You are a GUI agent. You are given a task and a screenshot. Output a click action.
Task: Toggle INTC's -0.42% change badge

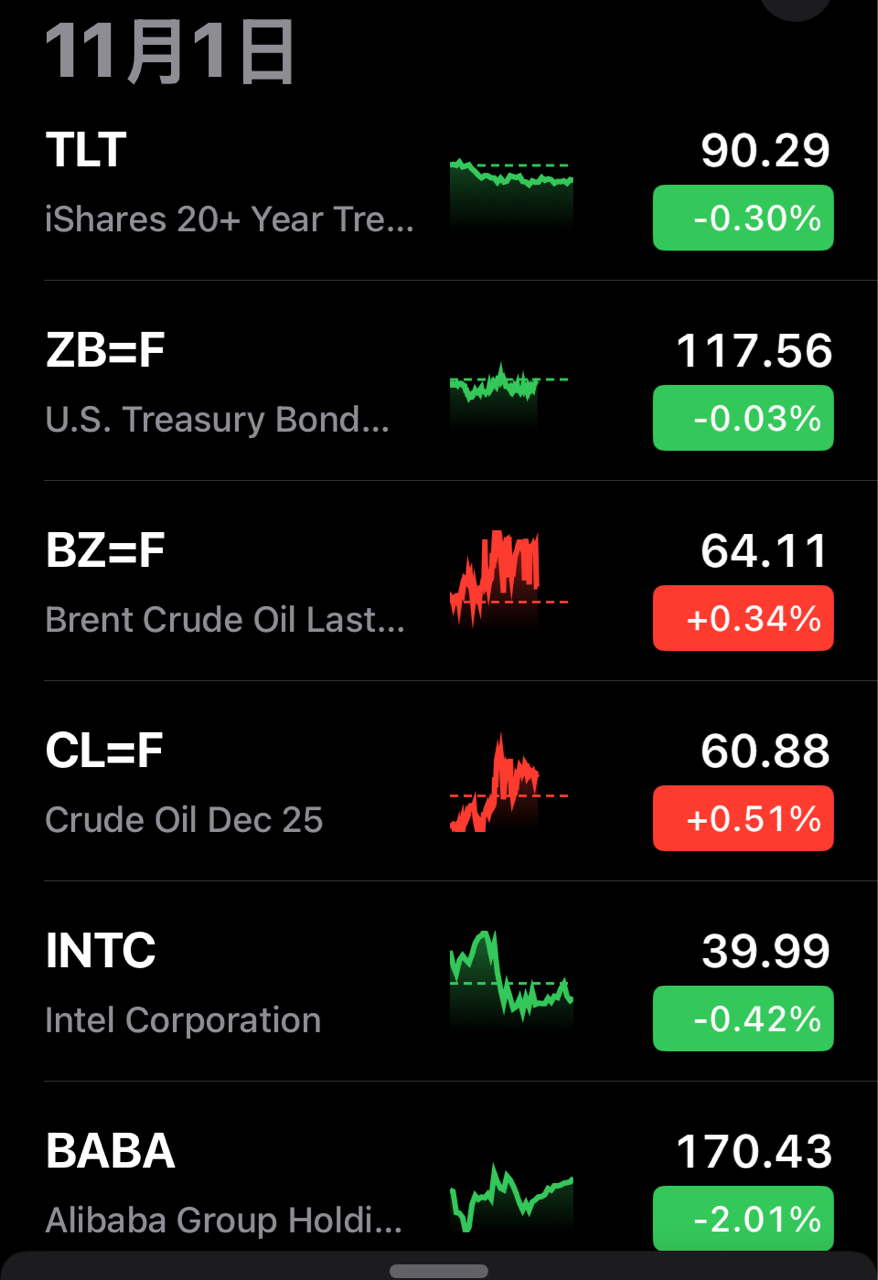tap(743, 1018)
